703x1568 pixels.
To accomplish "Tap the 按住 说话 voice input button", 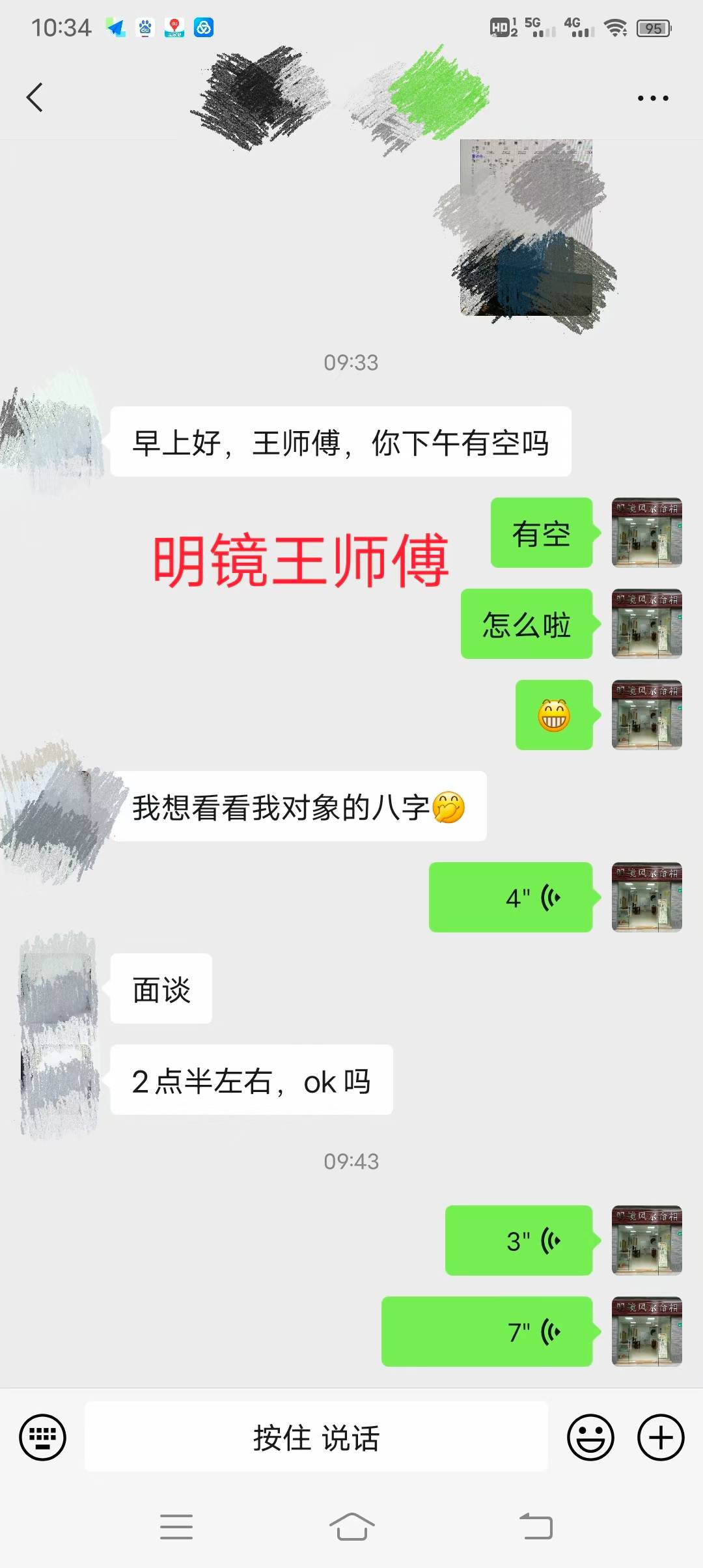I will (316, 1437).
